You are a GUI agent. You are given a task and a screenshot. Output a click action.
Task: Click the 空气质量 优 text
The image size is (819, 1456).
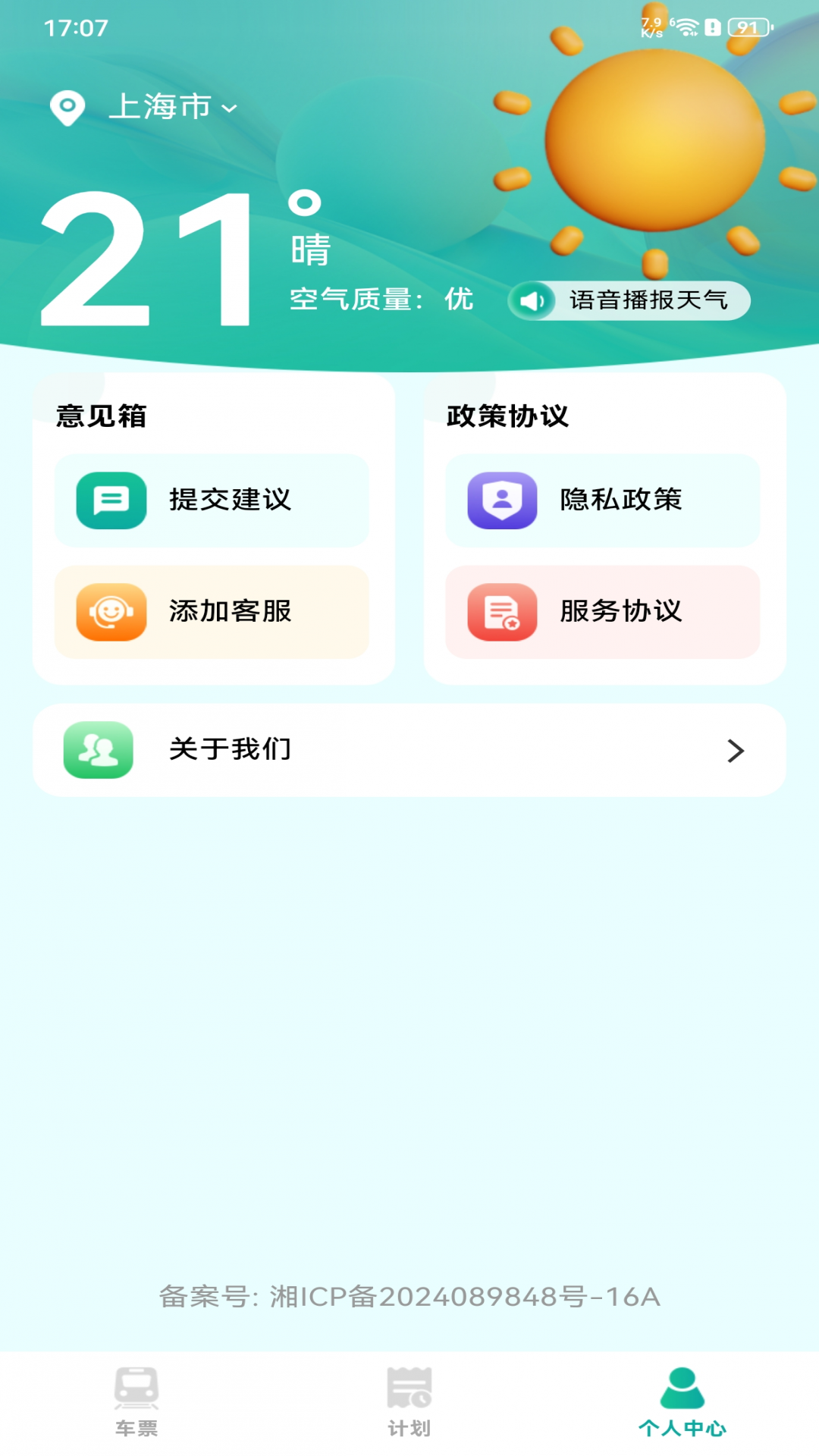pyautogui.click(x=381, y=300)
